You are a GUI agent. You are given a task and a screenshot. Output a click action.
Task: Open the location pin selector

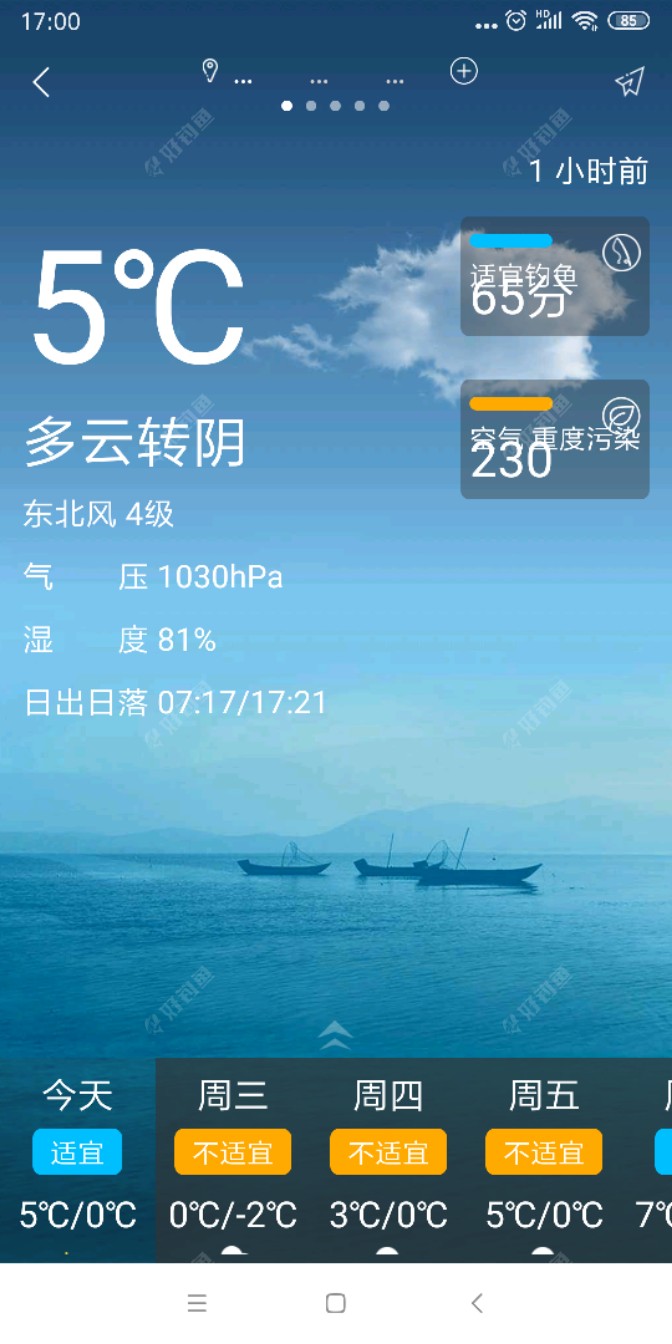point(210,71)
